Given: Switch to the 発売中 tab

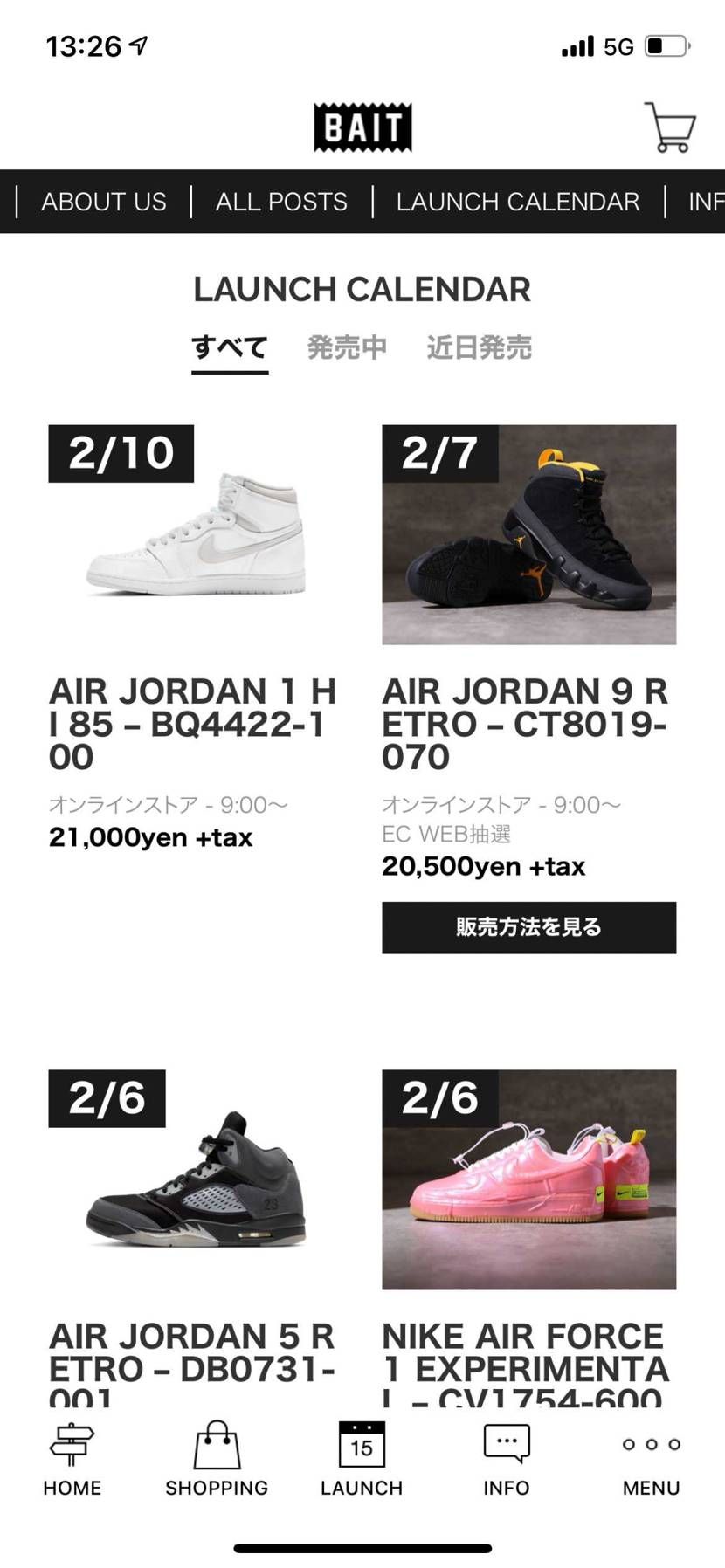Looking at the screenshot, I should 347,348.
